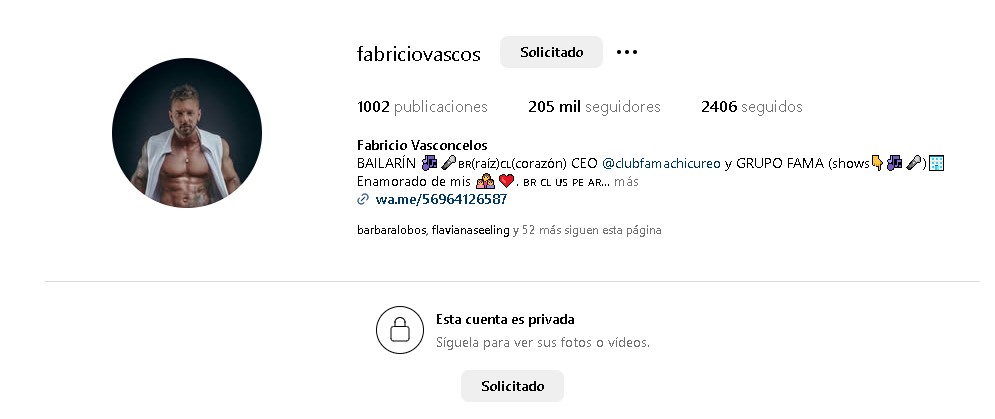Open the three-dot options menu
Screen dimensions: 995x419
point(627,52)
